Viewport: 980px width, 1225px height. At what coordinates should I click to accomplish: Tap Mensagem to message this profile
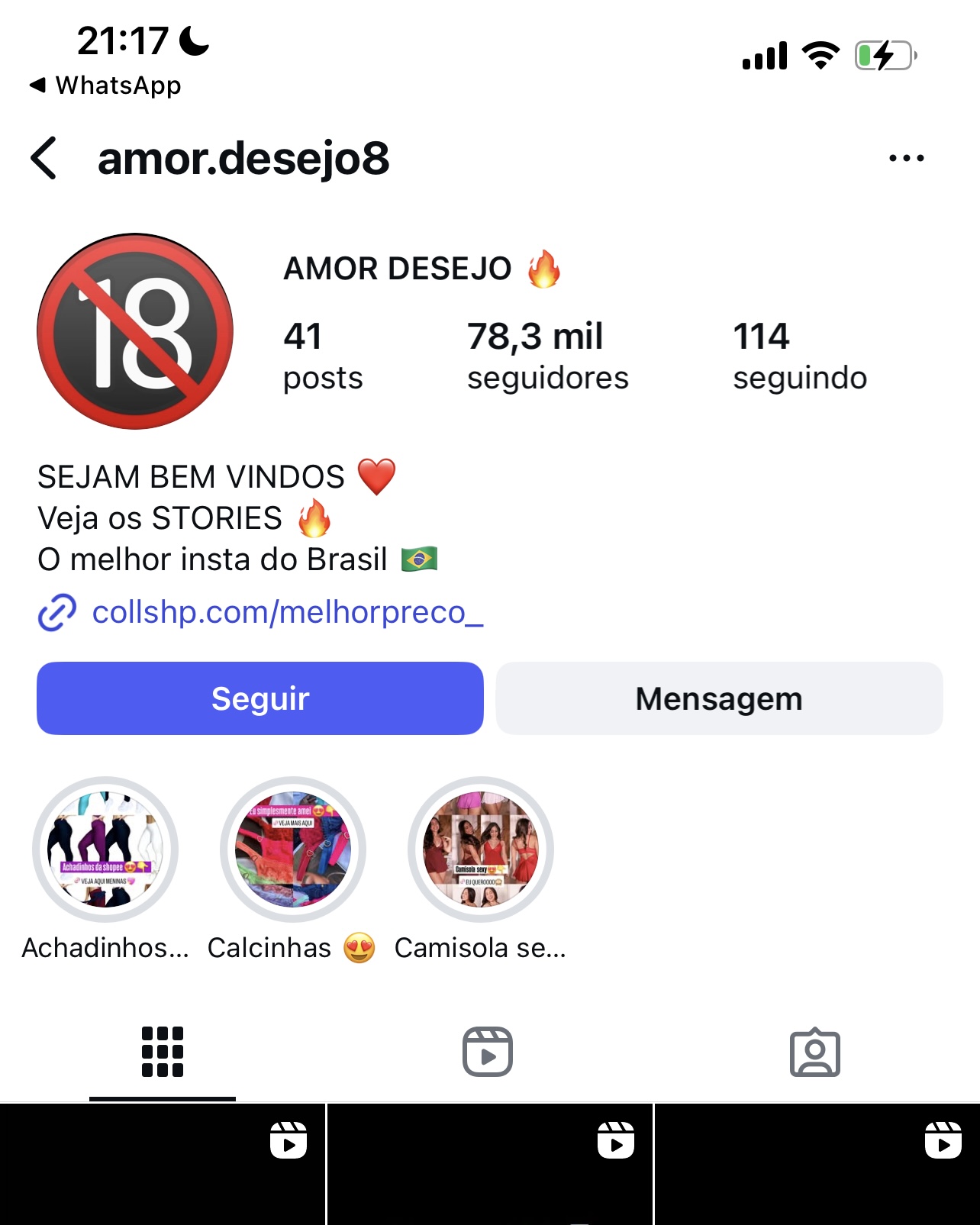pos(719,698)
